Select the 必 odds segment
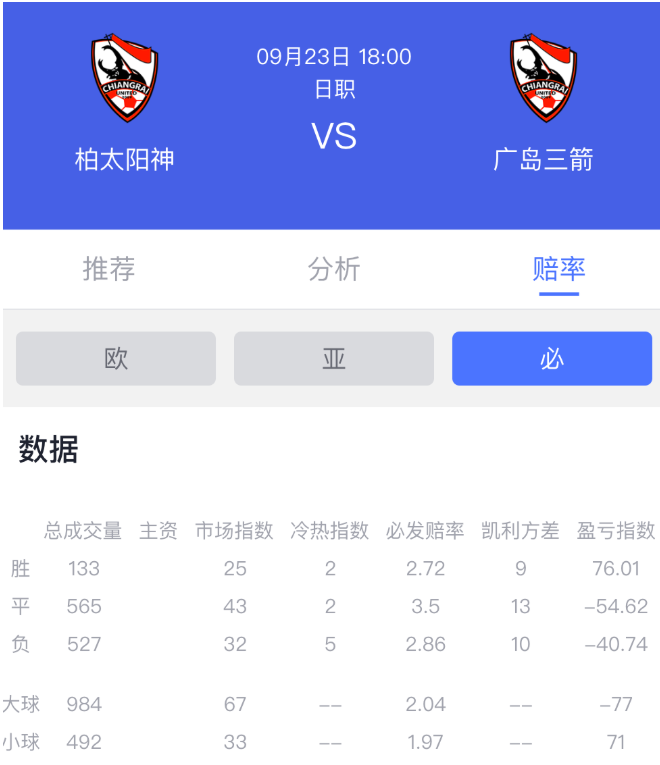The height and width of the screenshot is (765, 660). (x=552, y=359)
